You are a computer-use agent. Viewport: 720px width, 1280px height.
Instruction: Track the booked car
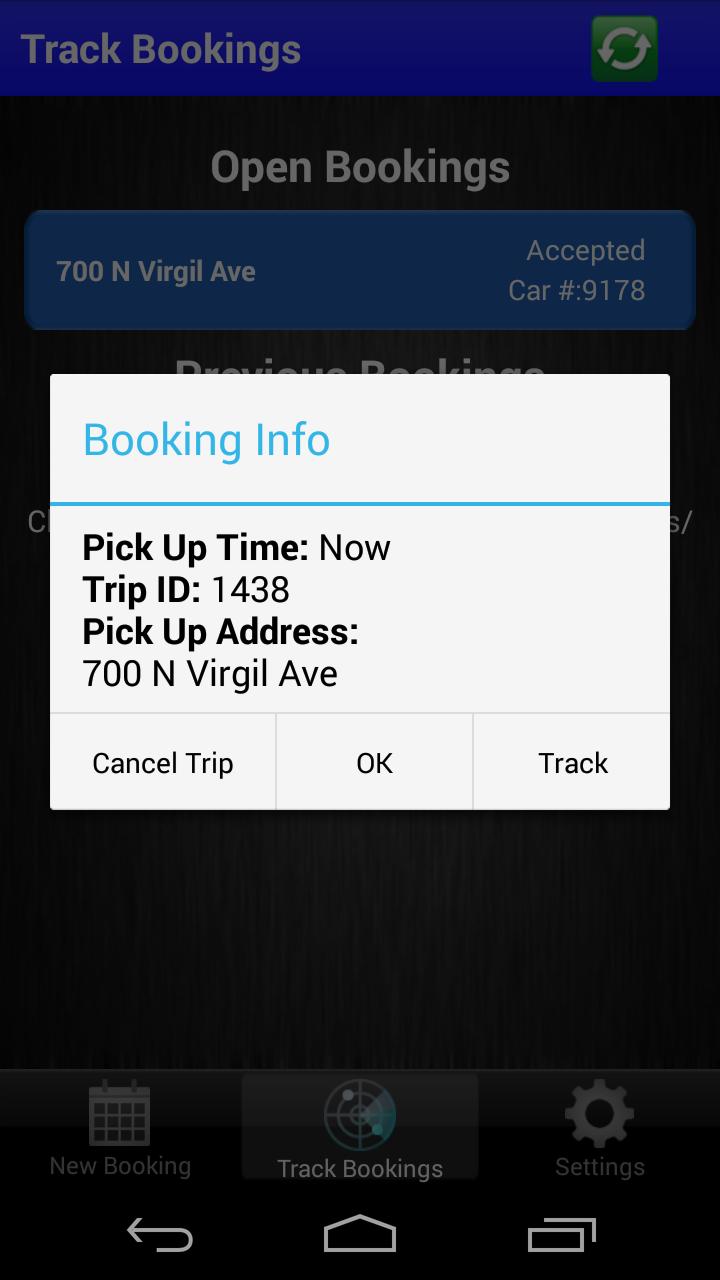point(572,762)
